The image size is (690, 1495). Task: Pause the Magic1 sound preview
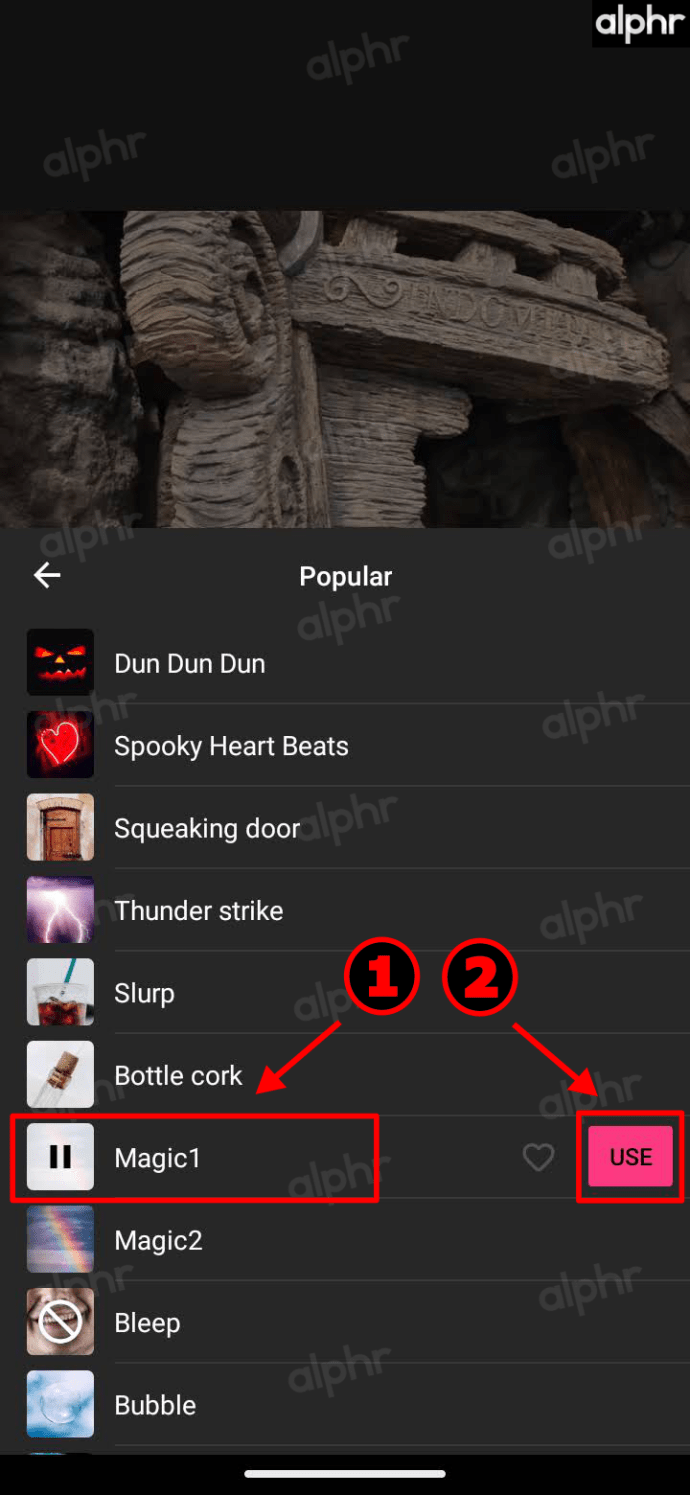(x=60, y=1157)
